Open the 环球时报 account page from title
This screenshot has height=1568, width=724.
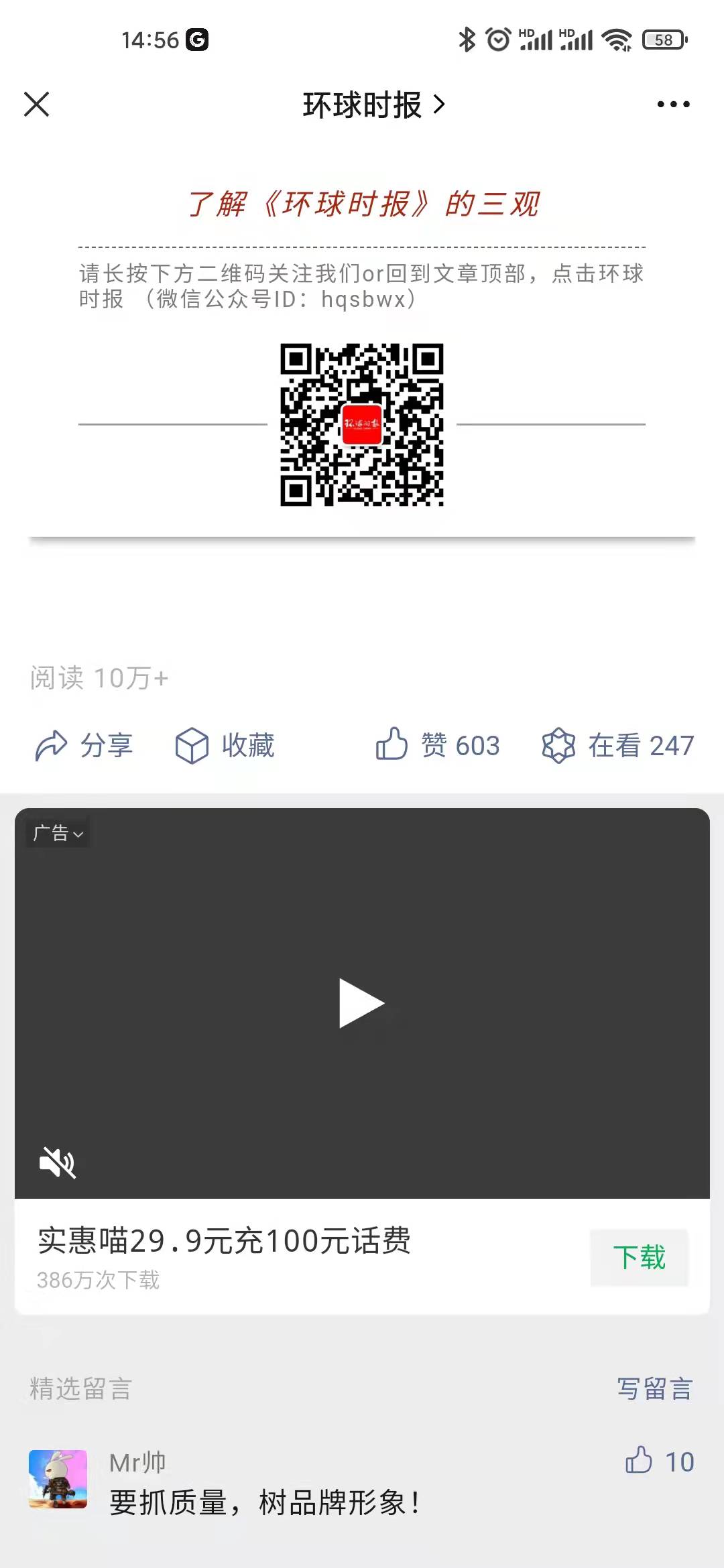(x=373, y=105)
